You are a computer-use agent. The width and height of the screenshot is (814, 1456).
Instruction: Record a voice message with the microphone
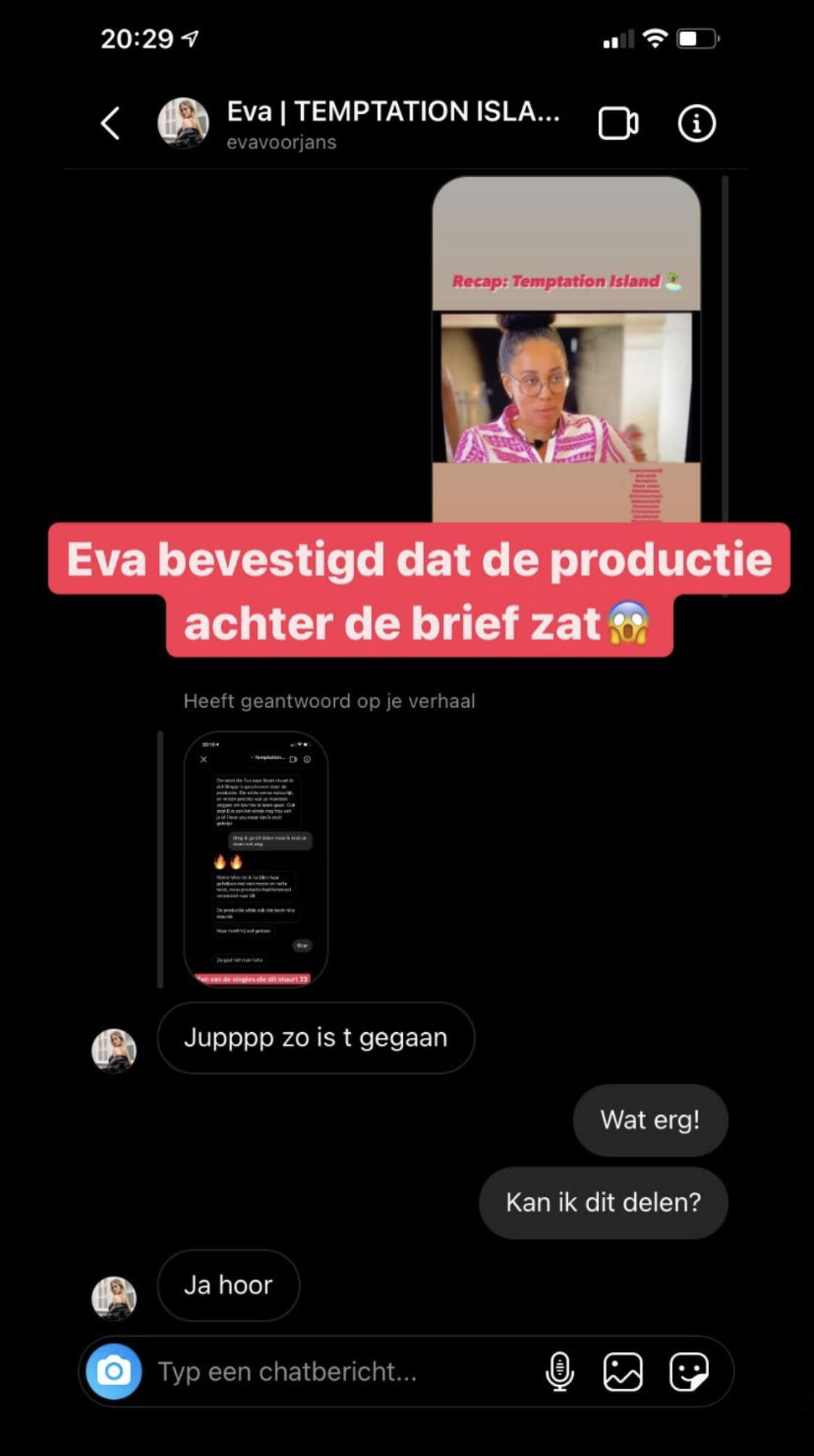pyautogui.click(x=559, y=1371)
